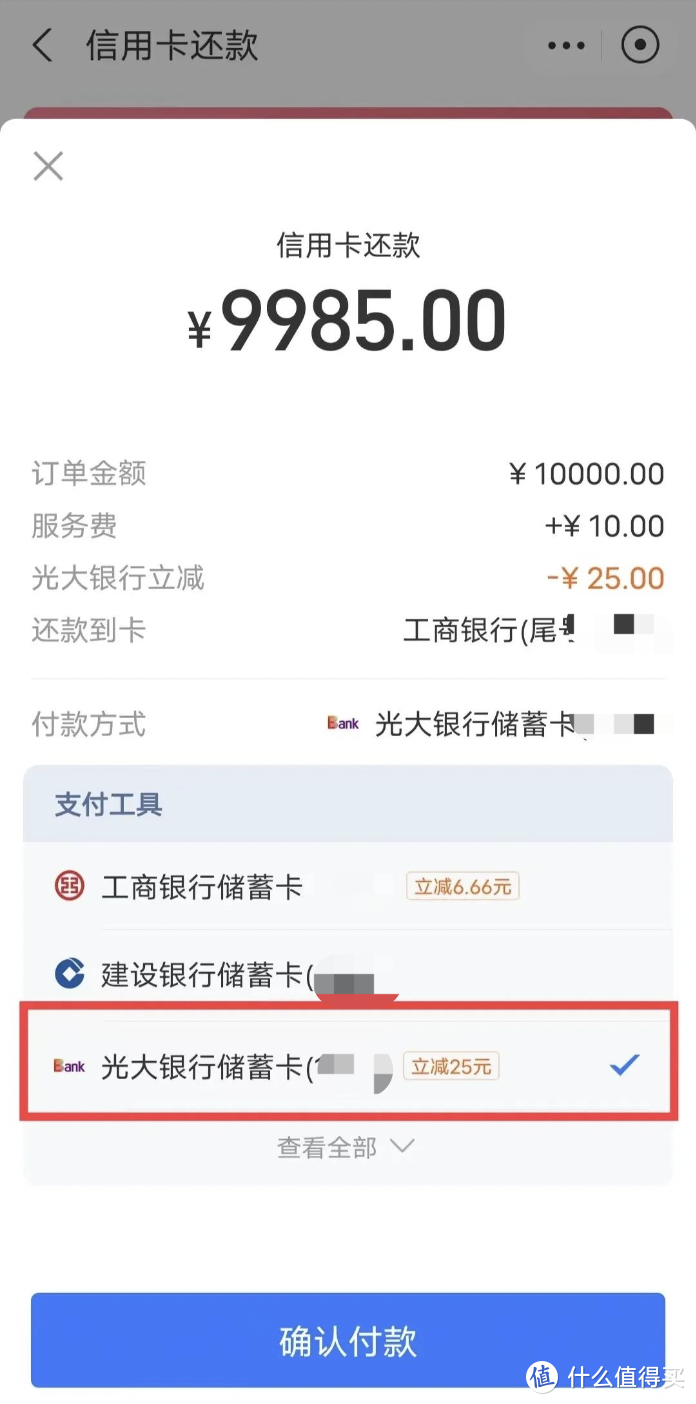The image size is (696, 1404).
Task: Expand 查看全部 payment tools
Action: tap(346, 1148)
